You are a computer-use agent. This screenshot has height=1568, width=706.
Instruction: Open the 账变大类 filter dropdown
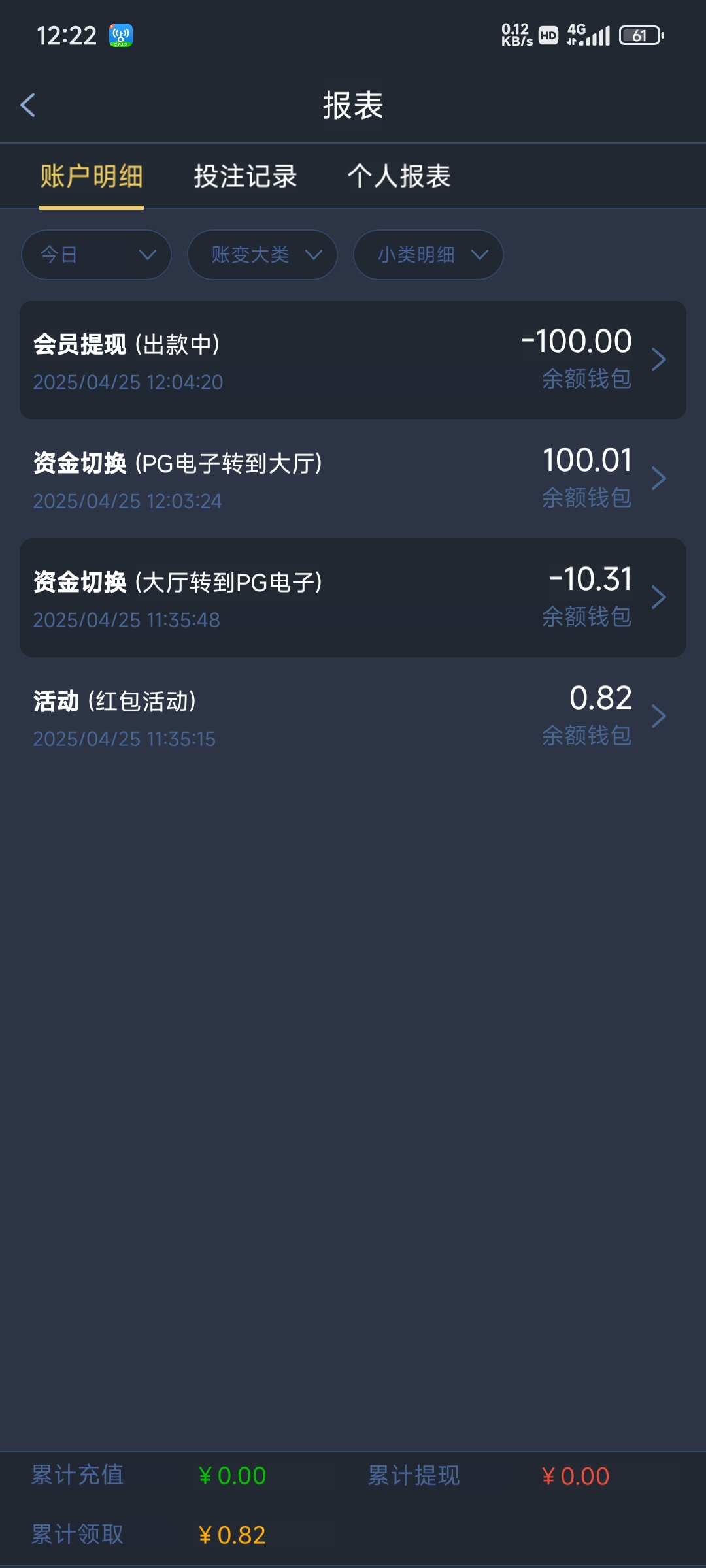tap(262, 255)
